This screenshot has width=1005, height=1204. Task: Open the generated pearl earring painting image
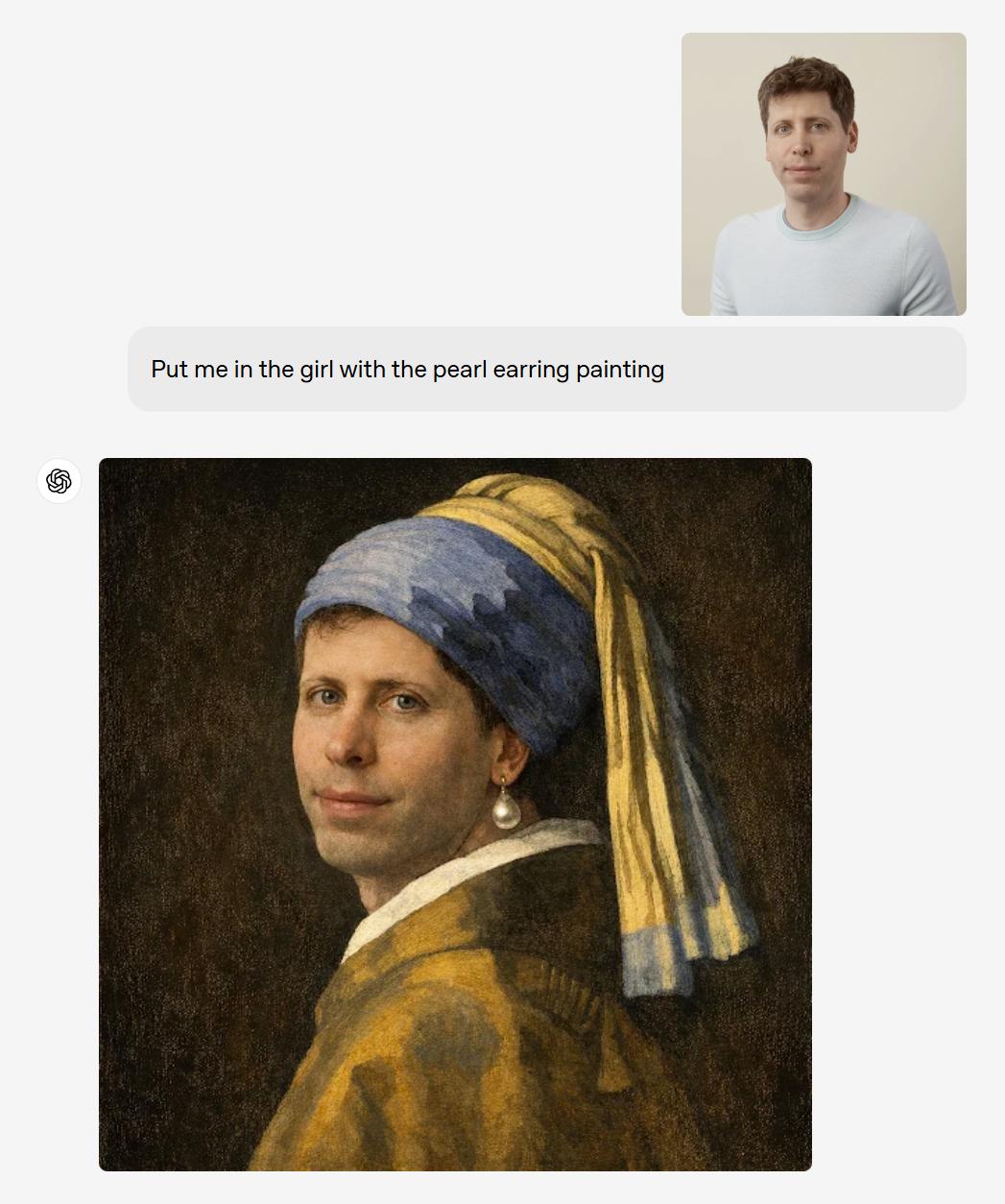coord(455,814)
